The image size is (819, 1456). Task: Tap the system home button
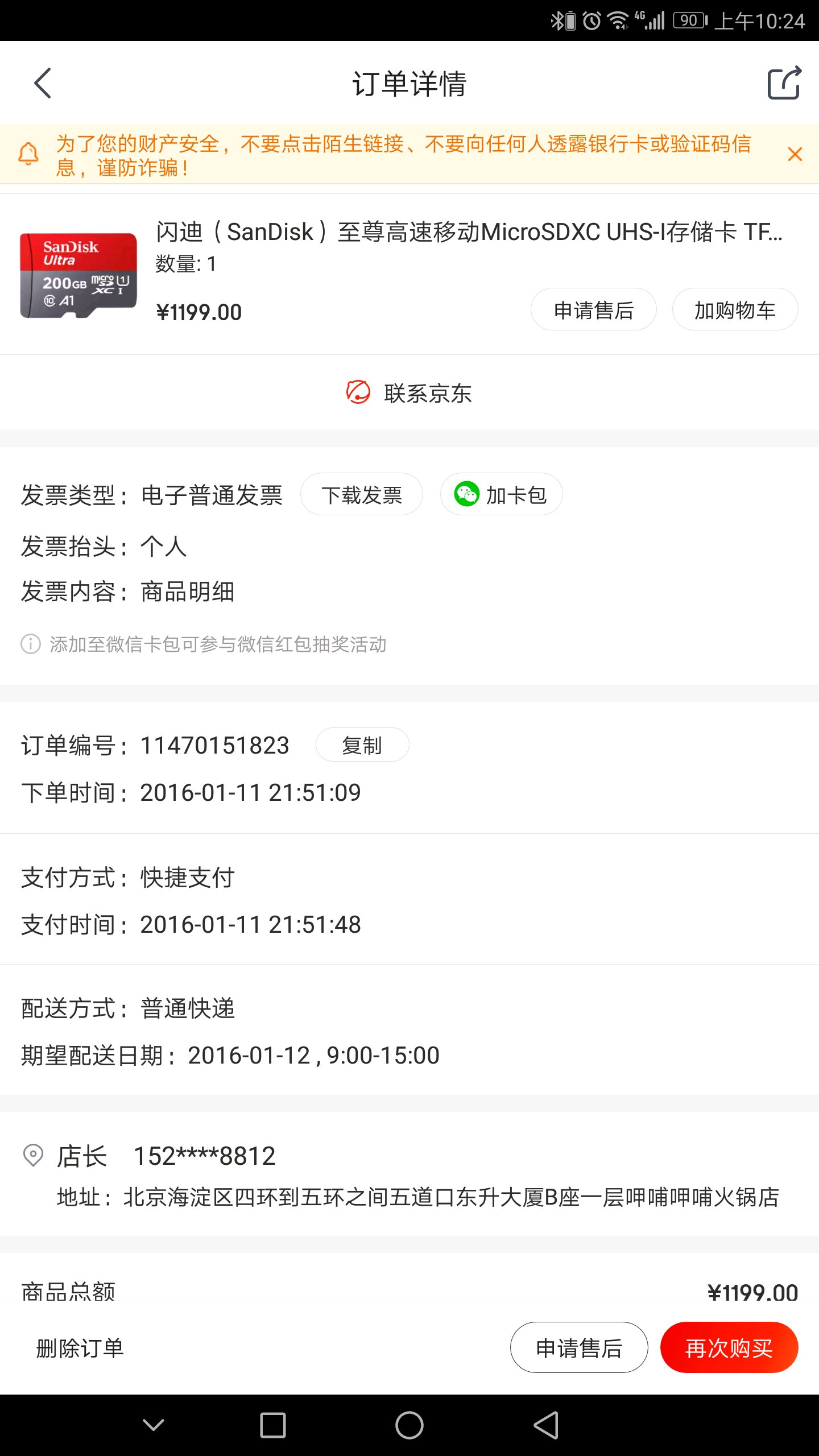[409, 1425]
